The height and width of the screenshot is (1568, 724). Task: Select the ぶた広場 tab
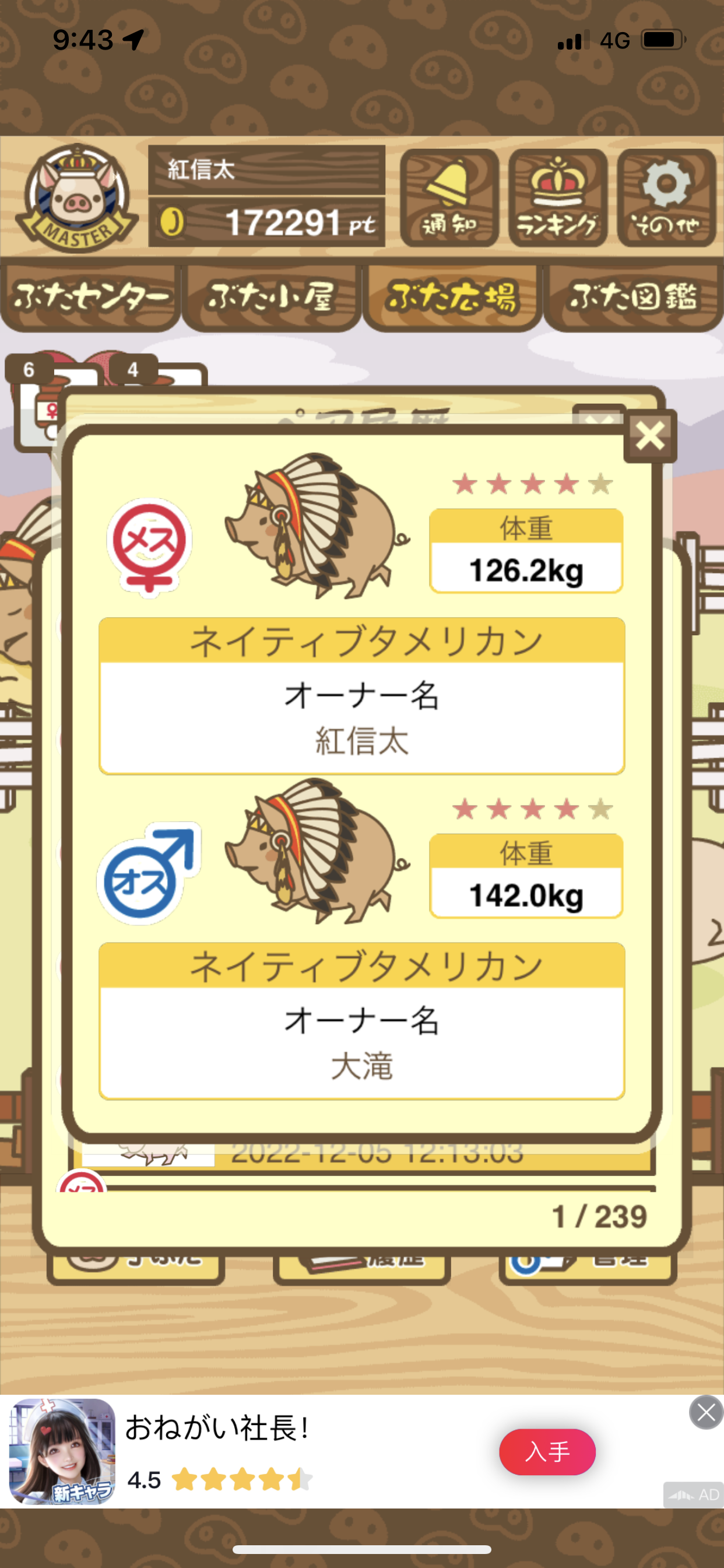pos(452,297)
